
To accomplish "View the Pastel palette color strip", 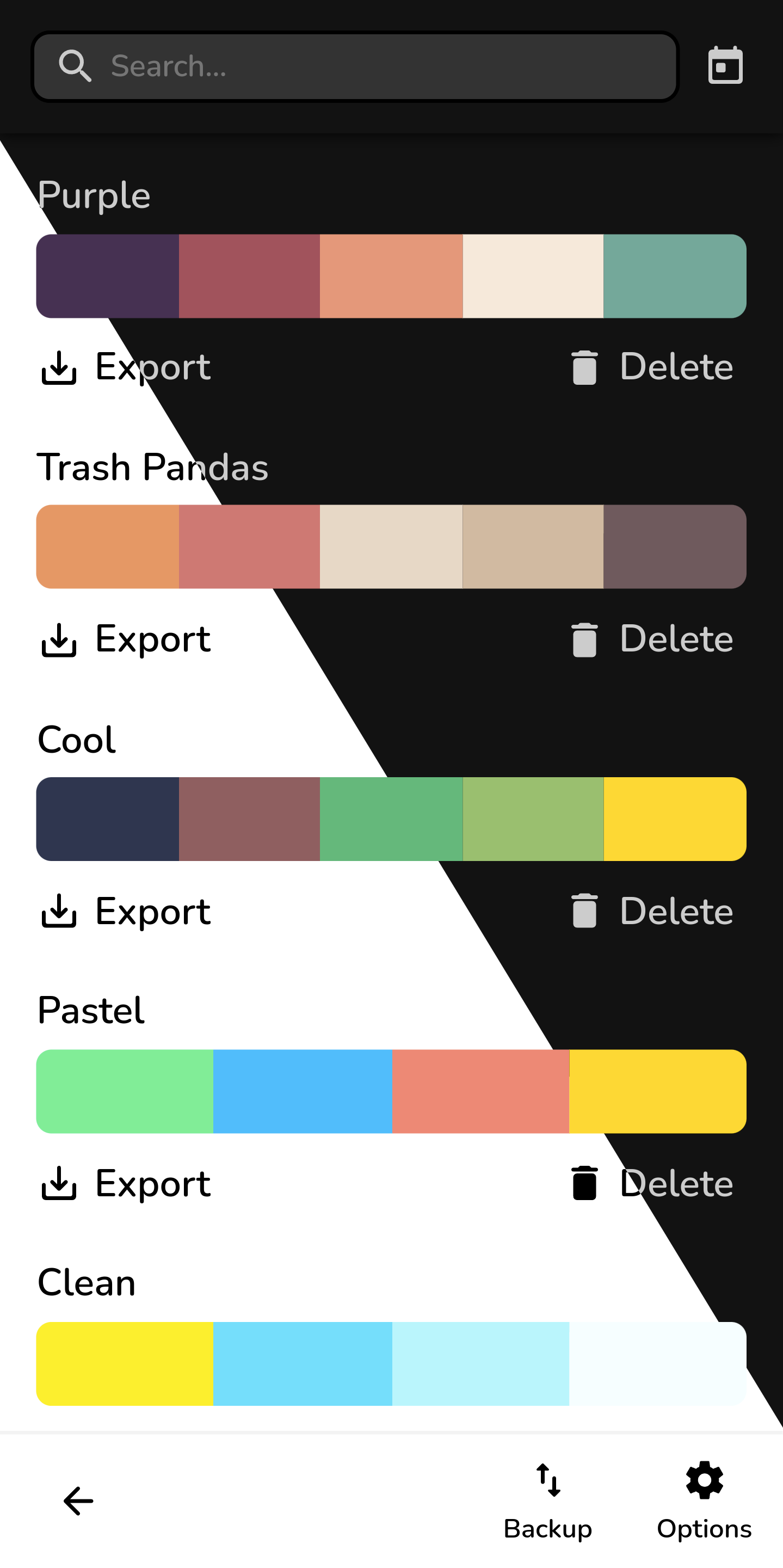I will [391, 1091].
